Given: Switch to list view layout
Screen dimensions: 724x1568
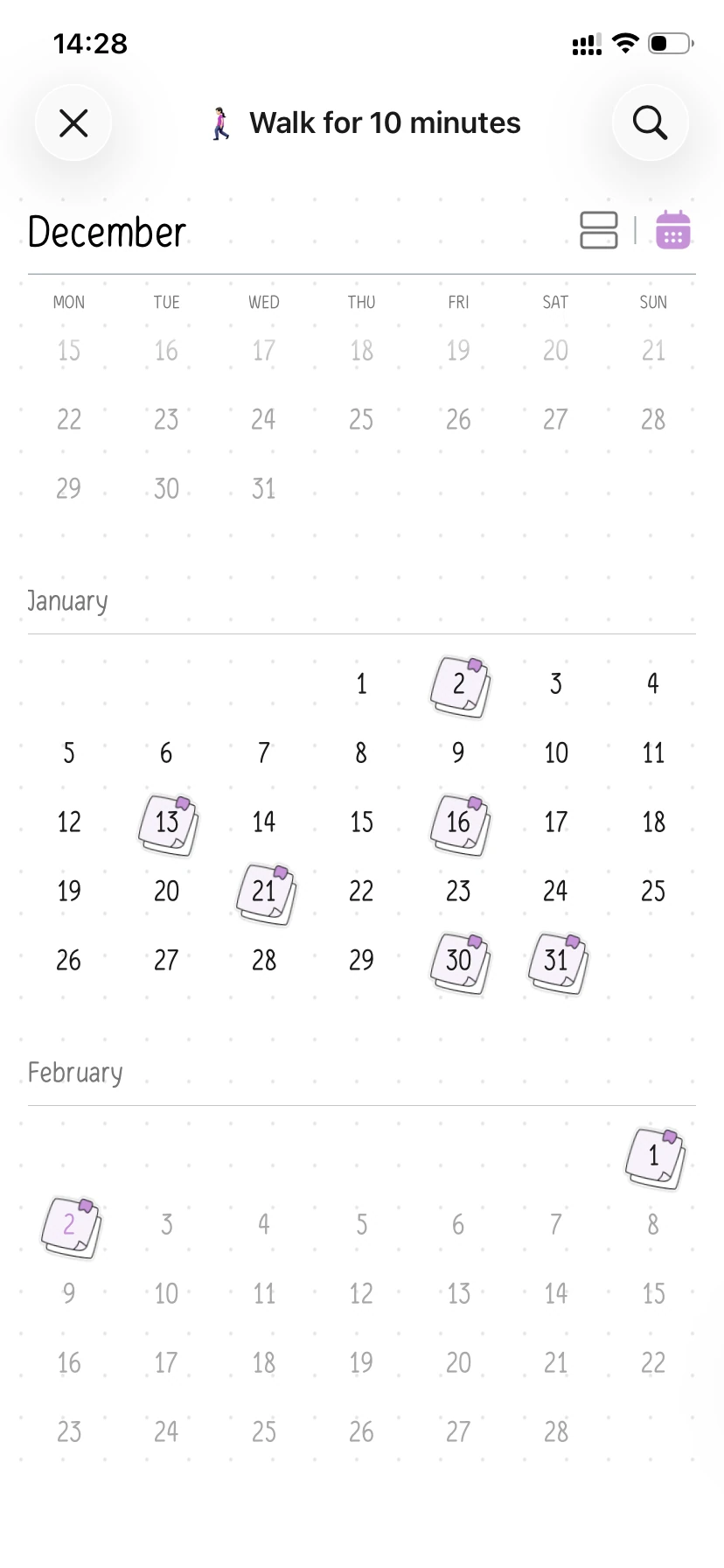Looking at the screenshot, I should coord(598,230).
